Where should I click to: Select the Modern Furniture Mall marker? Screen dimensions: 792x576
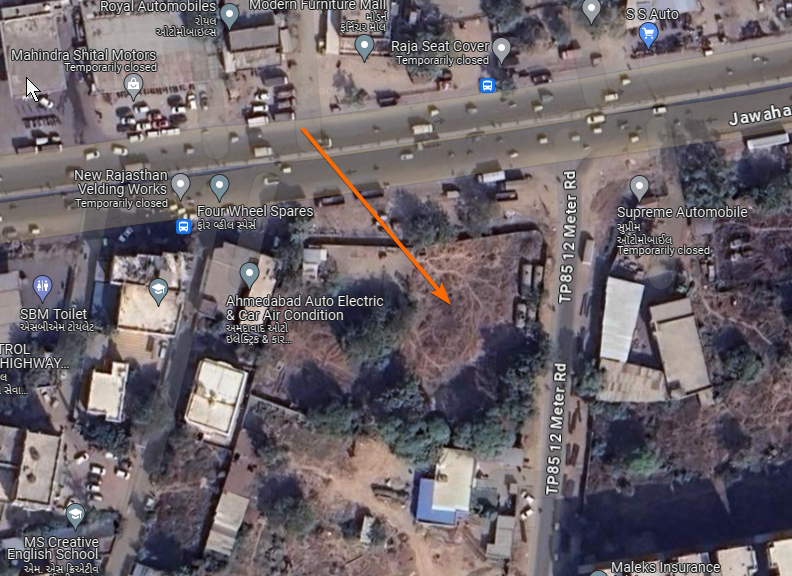(x=365, y=46)
